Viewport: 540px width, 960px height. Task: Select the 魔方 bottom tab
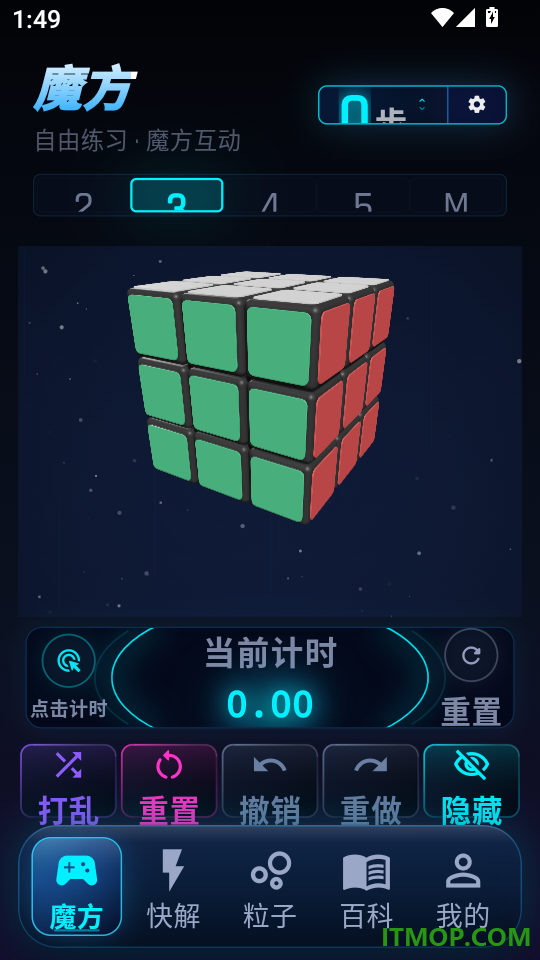pyautogui.click(x=77, y=887)
